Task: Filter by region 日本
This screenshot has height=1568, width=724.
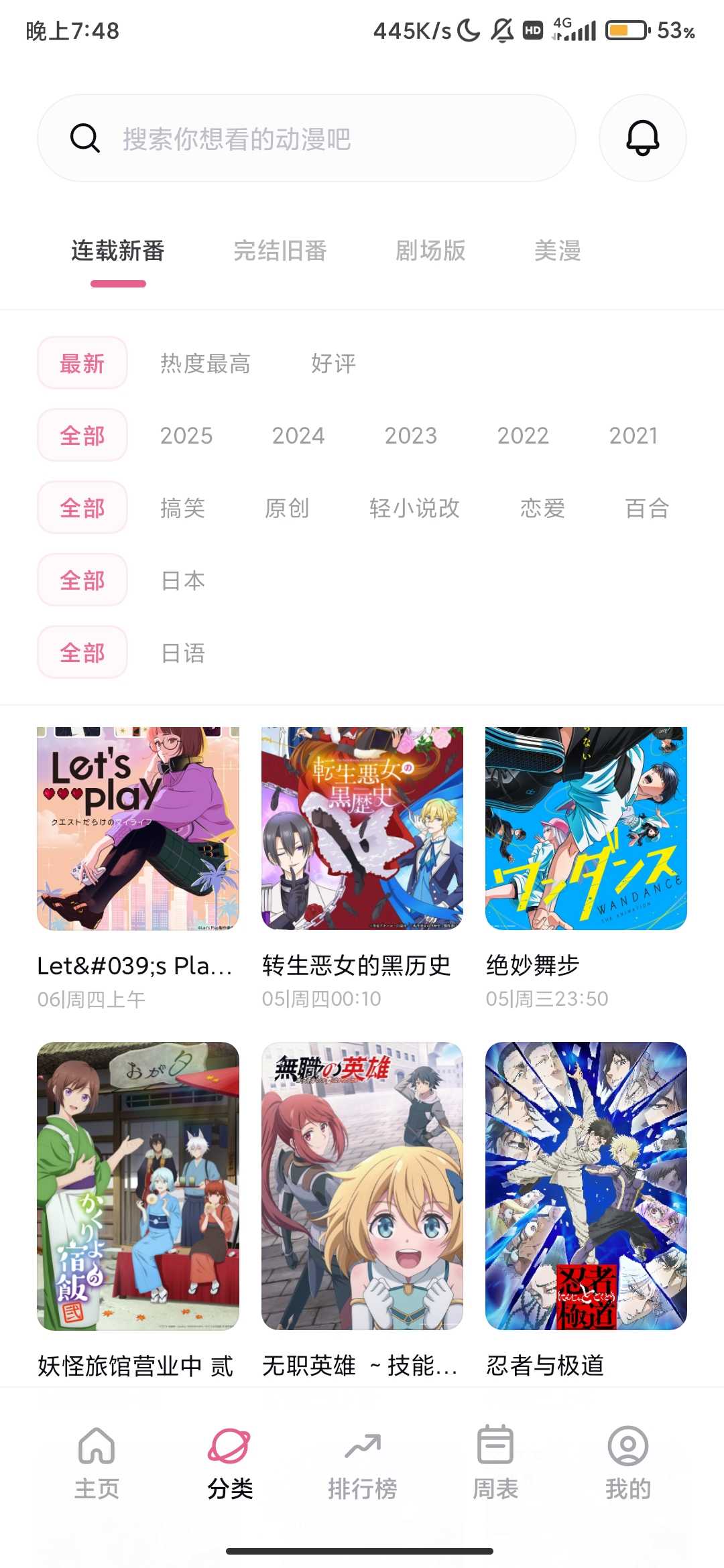Action: (x=183, y=581)
